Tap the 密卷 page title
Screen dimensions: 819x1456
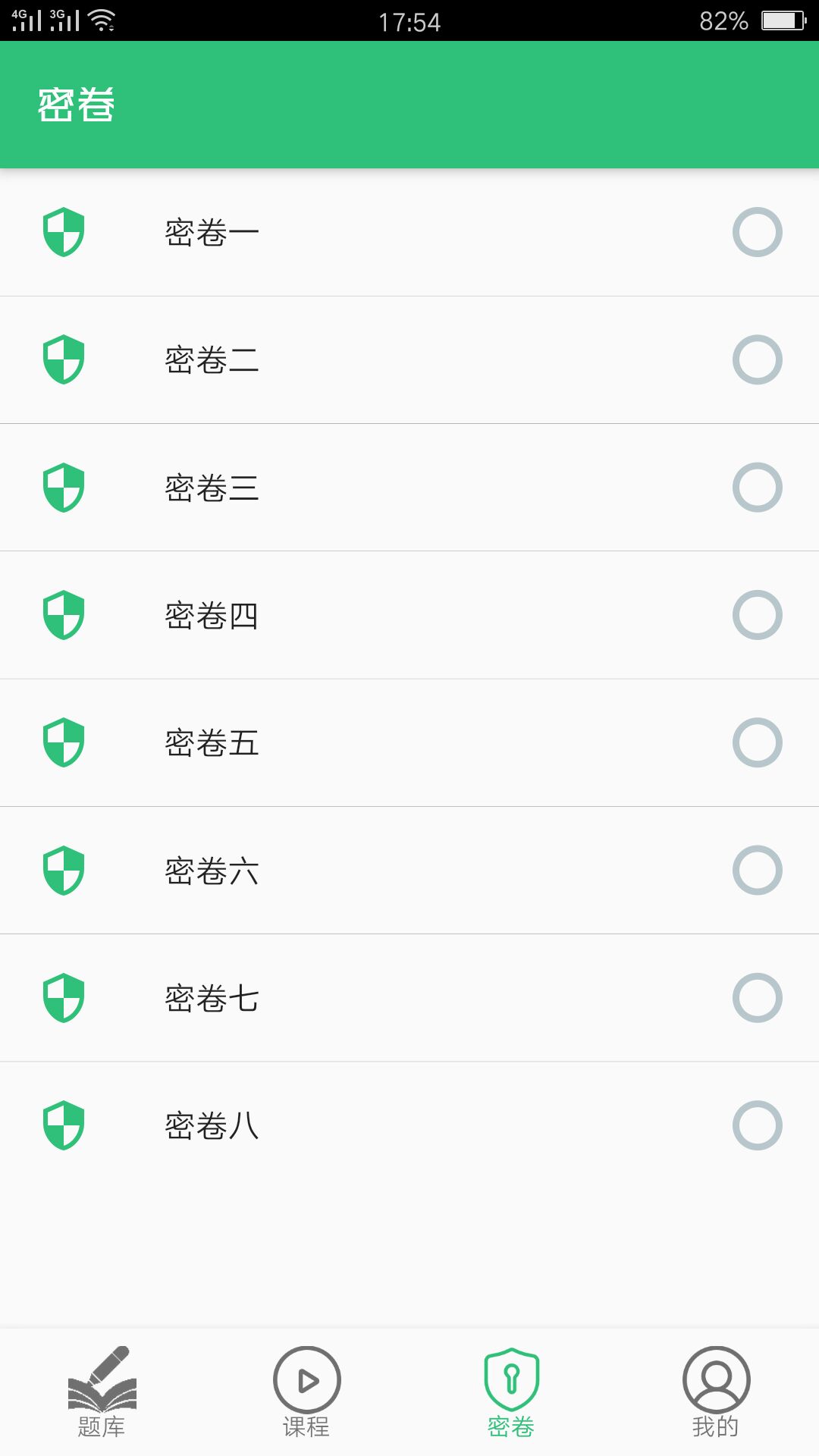click(x=74, y=105)
